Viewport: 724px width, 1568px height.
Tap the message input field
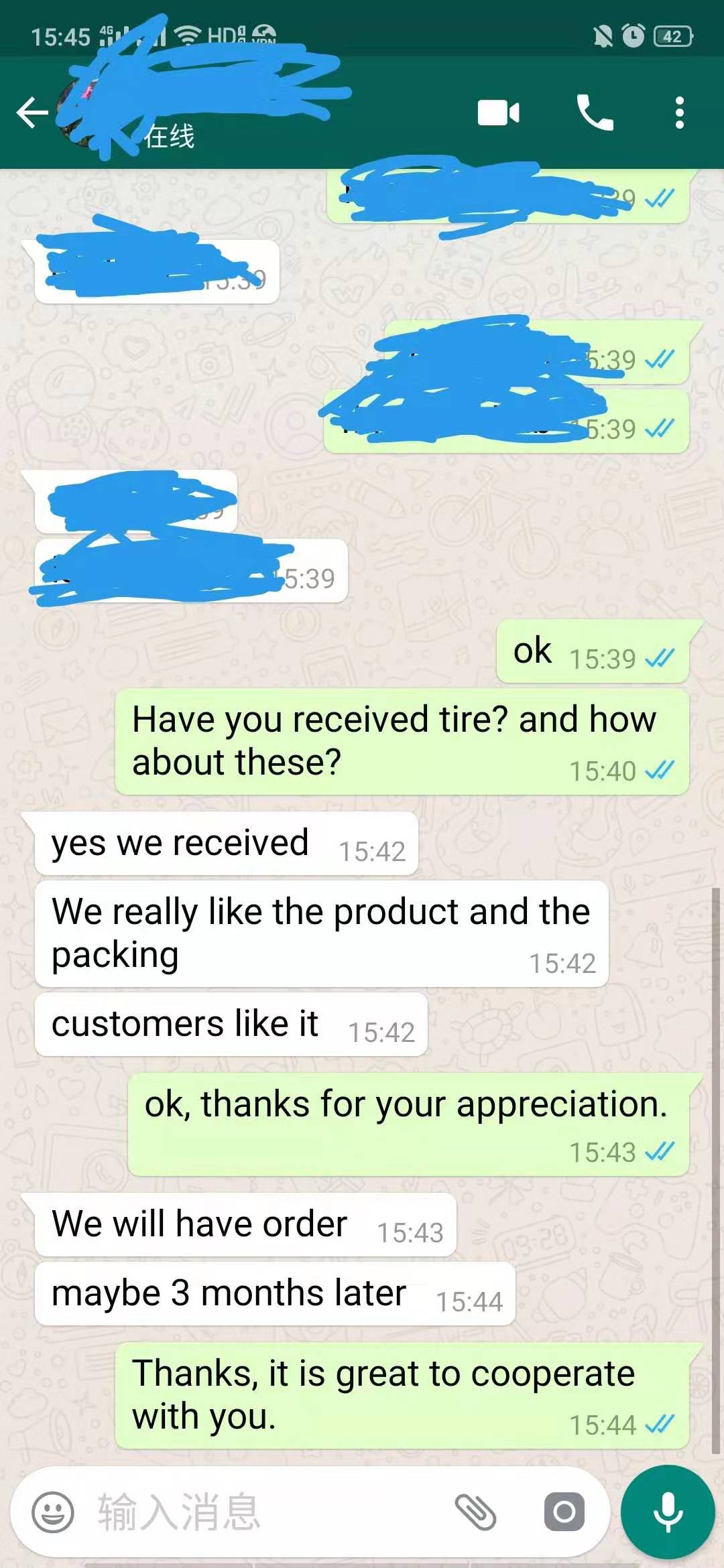[x=268, y=1512]
